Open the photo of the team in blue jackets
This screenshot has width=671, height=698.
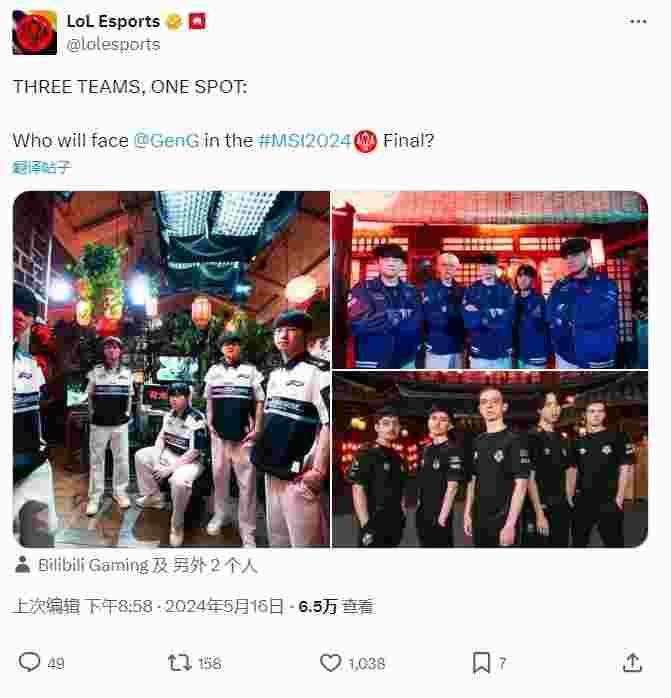(490, 279)
